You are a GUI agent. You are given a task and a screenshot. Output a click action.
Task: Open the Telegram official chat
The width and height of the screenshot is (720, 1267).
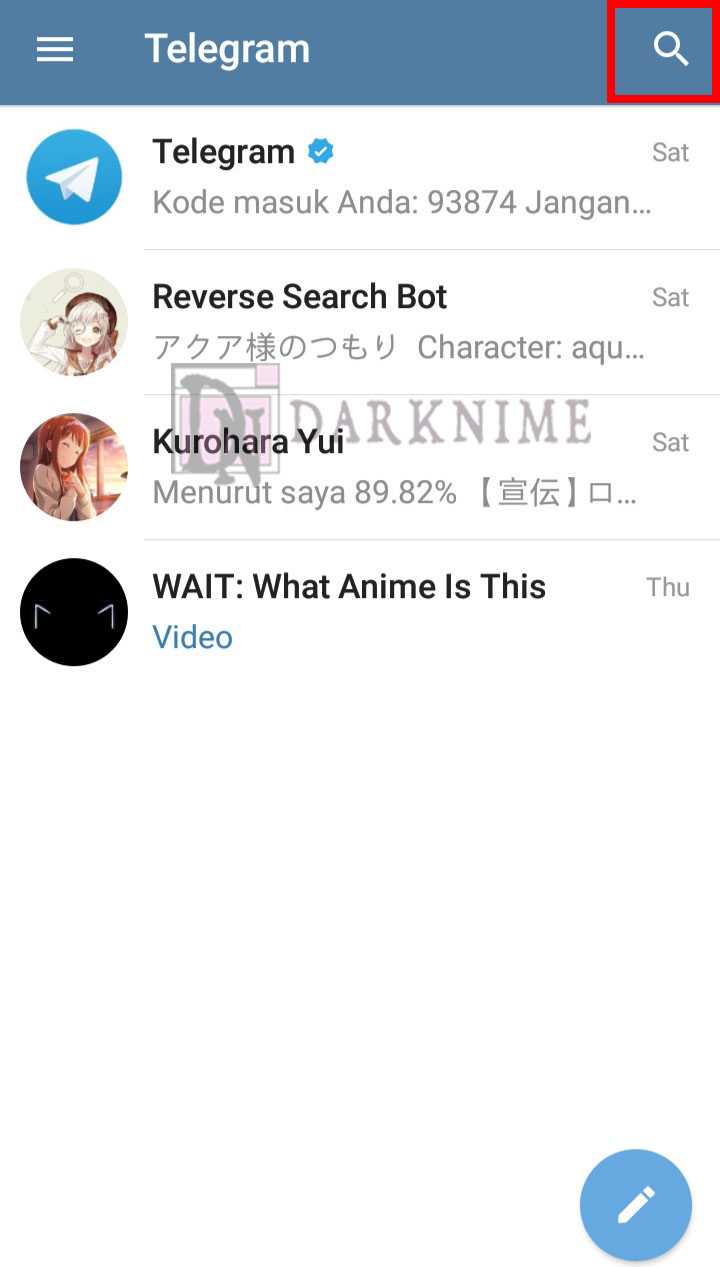click(400, 177)
